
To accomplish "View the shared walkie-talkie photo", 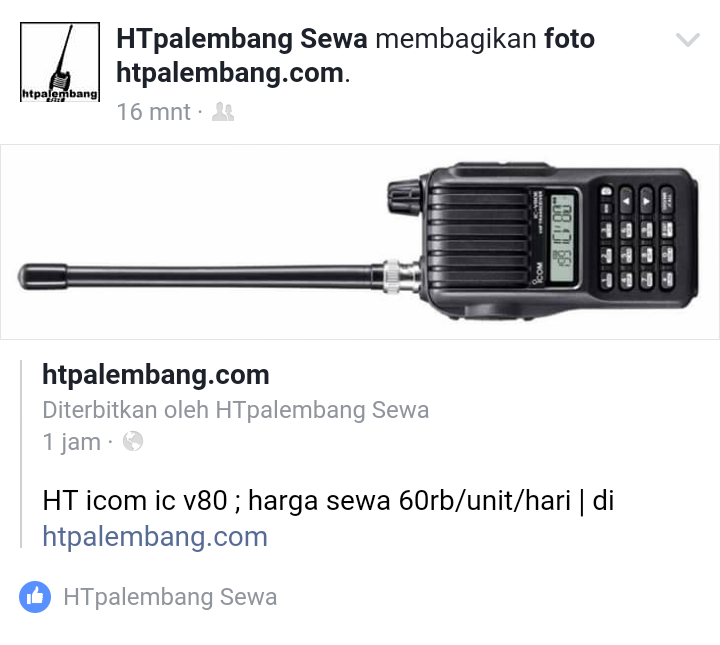I will click(x=360, y=243).
